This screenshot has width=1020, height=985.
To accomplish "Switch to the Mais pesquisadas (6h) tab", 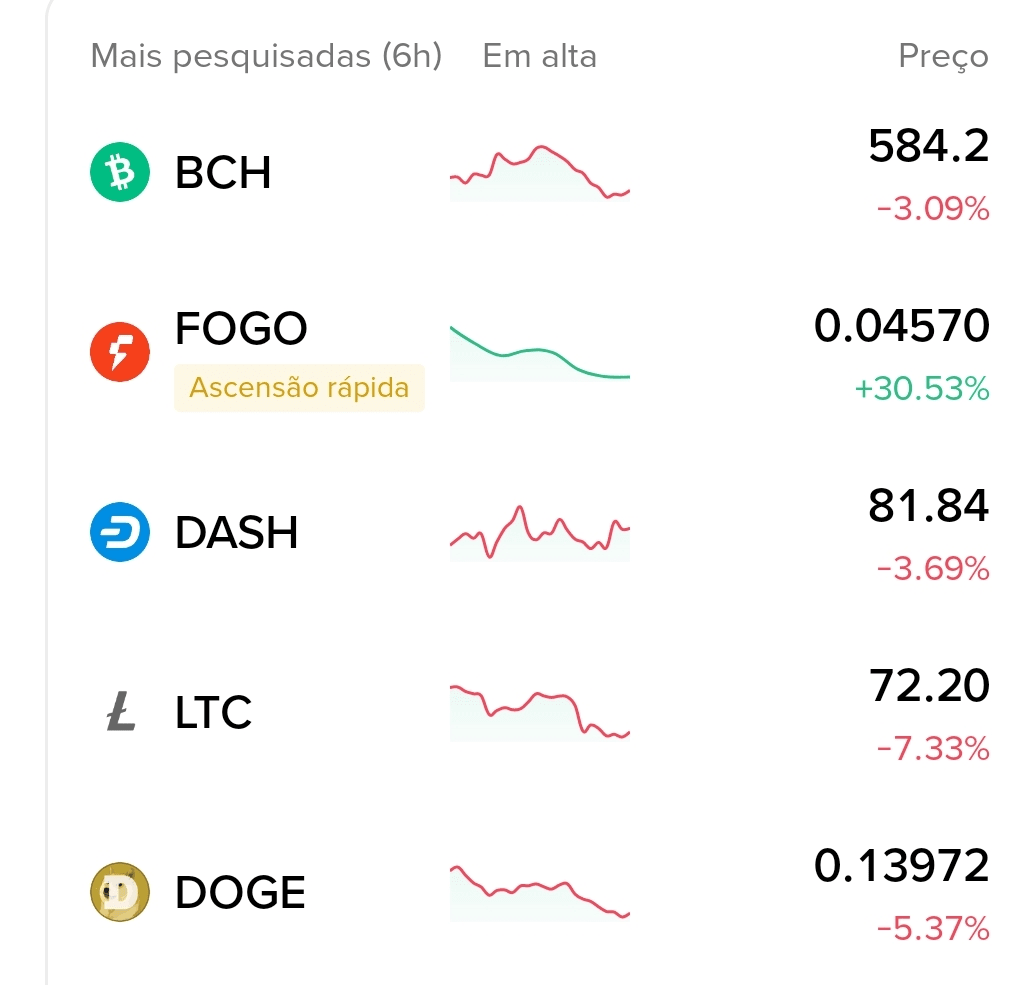I will coord(266,56).
